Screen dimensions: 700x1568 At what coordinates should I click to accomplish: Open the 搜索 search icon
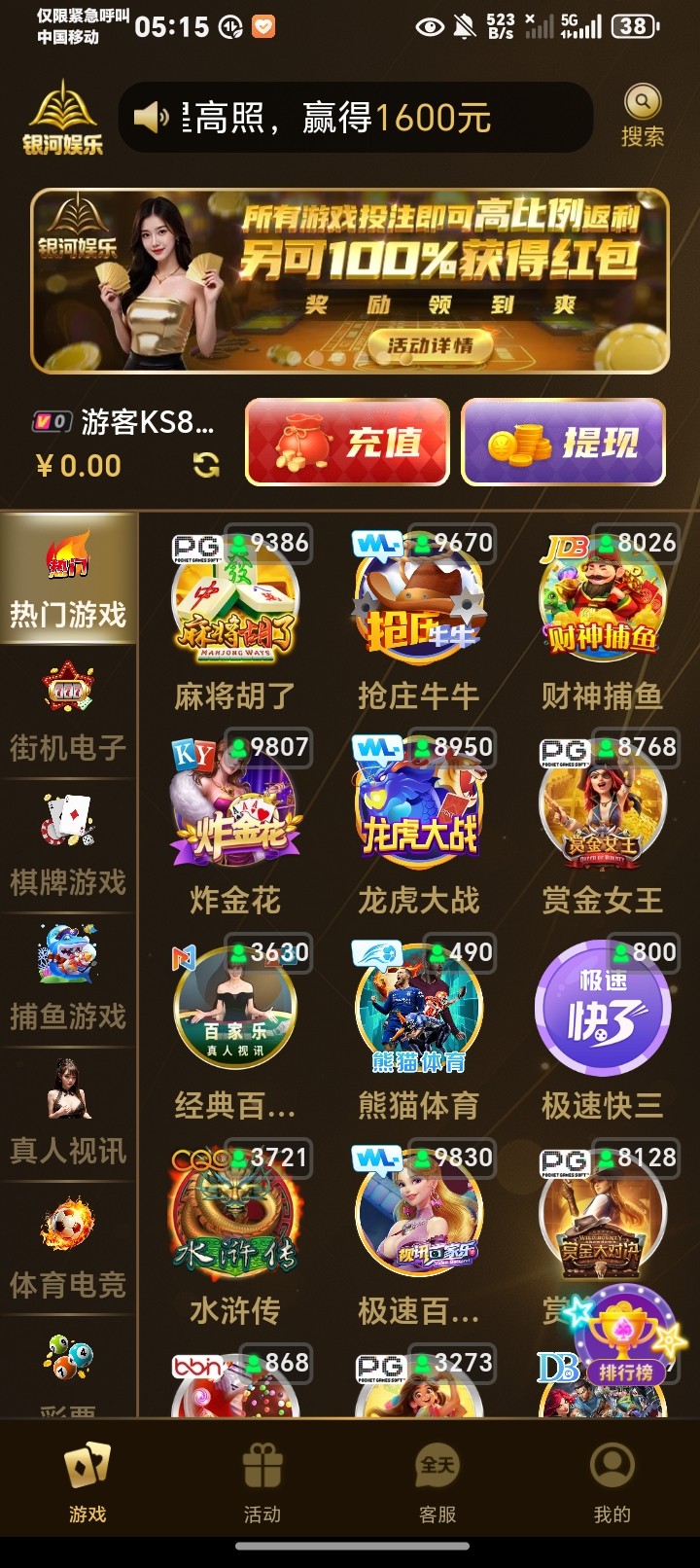pyautogui.click(x=642, y=115)
